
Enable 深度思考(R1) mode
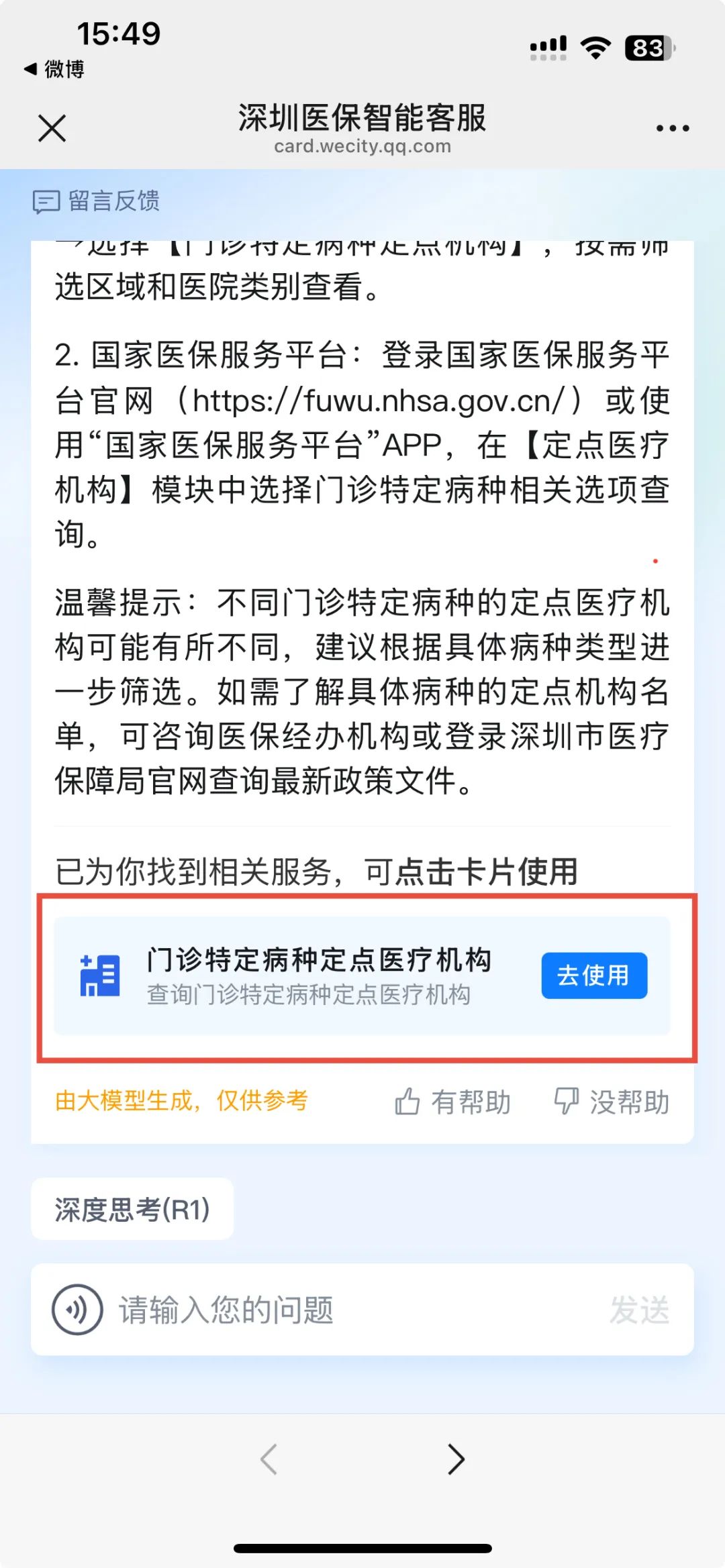pyautogui.click(x=132, y=1209)
